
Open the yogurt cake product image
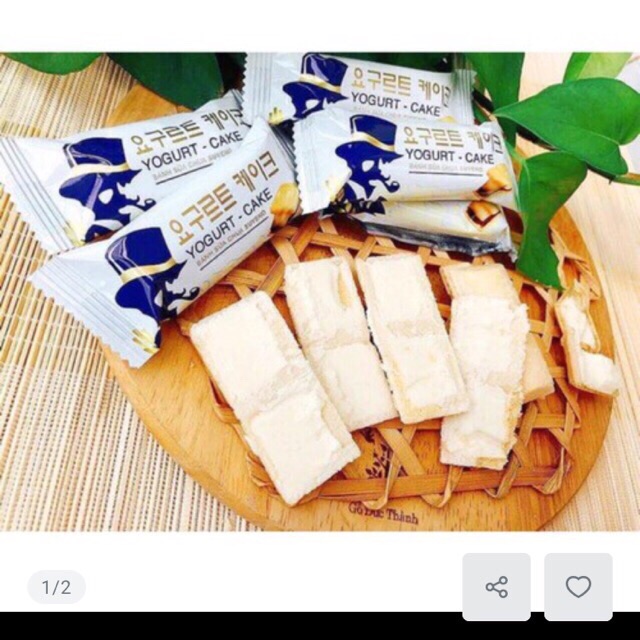click(x=320, y=290)
